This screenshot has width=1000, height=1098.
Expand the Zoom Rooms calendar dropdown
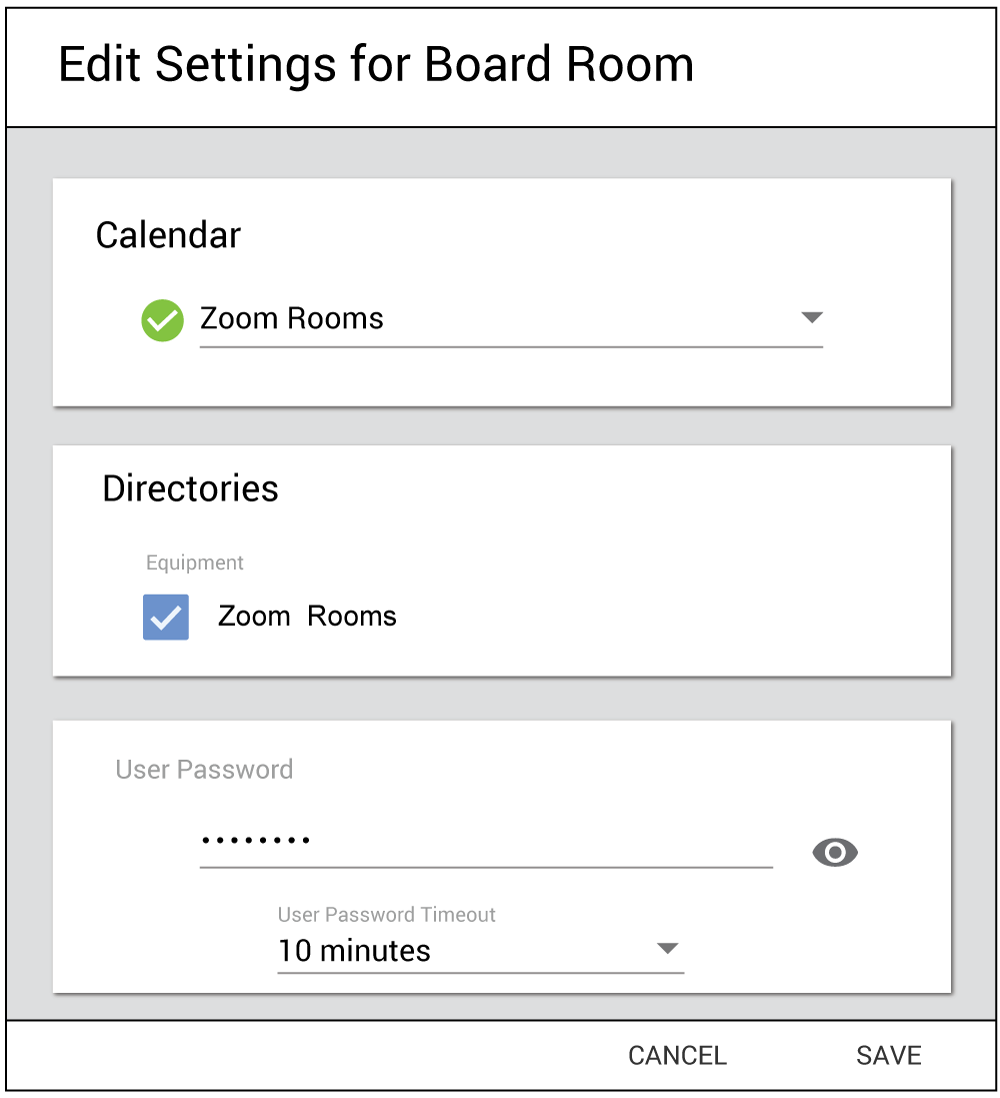pos(811,318)
